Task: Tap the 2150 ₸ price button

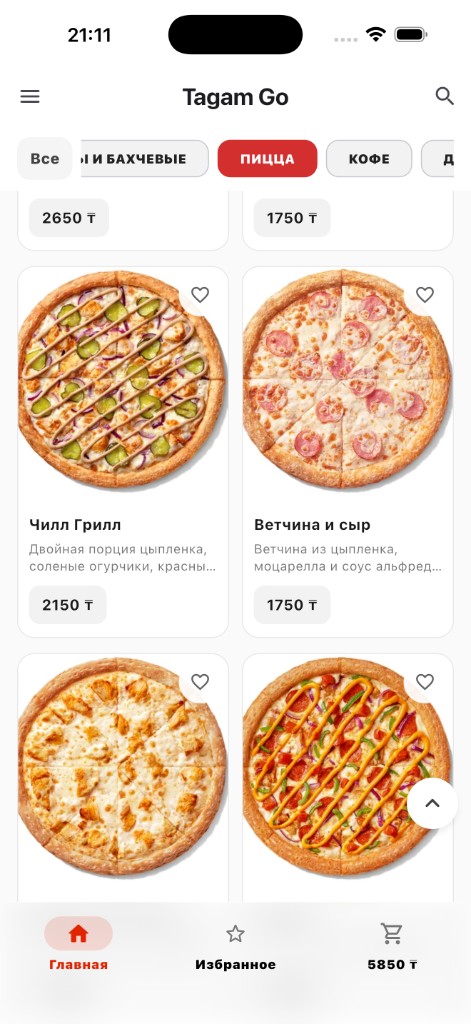Action: pos(68,605)
